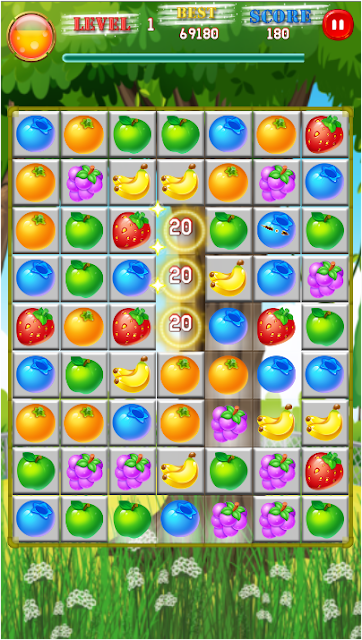Select the cracked blueberry with a face
The width and height of the screenshot is (362, 640).
pyautogui.click(x=276, y=230)
